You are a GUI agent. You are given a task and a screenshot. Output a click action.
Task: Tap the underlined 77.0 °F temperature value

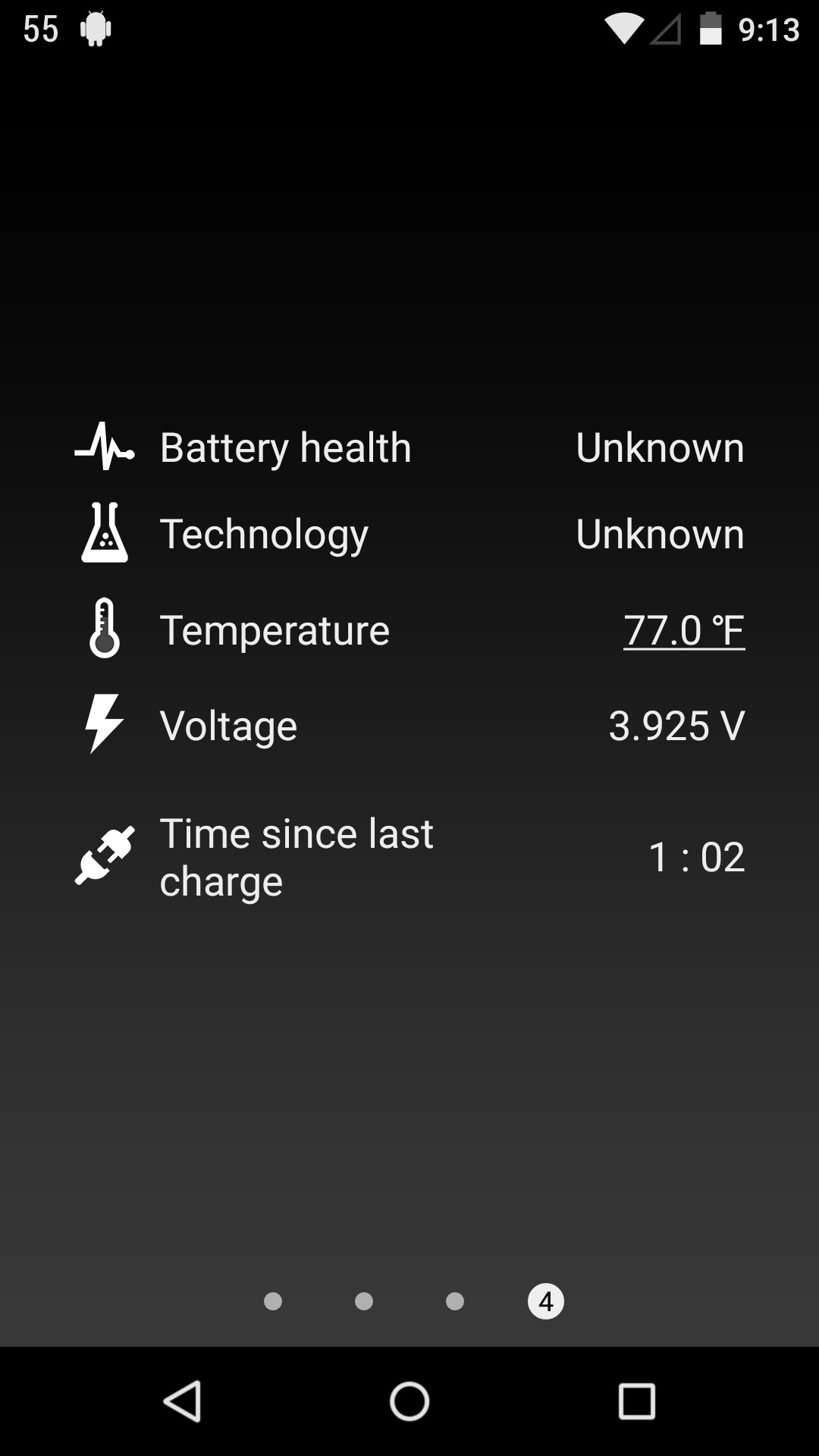[x=684, y=630]
